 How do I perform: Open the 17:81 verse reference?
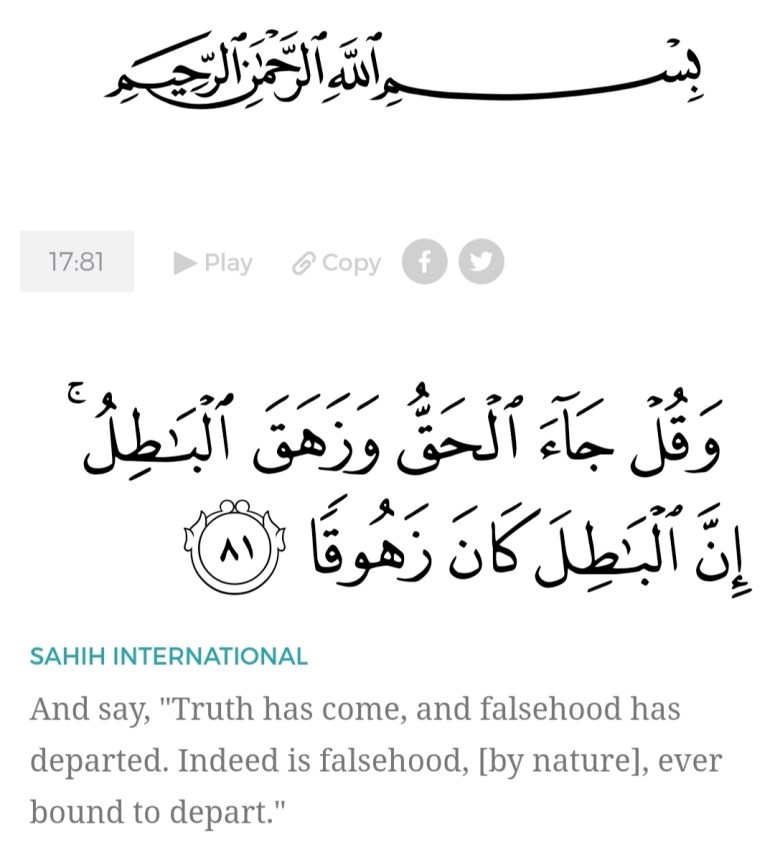click(x=77, y=262)
